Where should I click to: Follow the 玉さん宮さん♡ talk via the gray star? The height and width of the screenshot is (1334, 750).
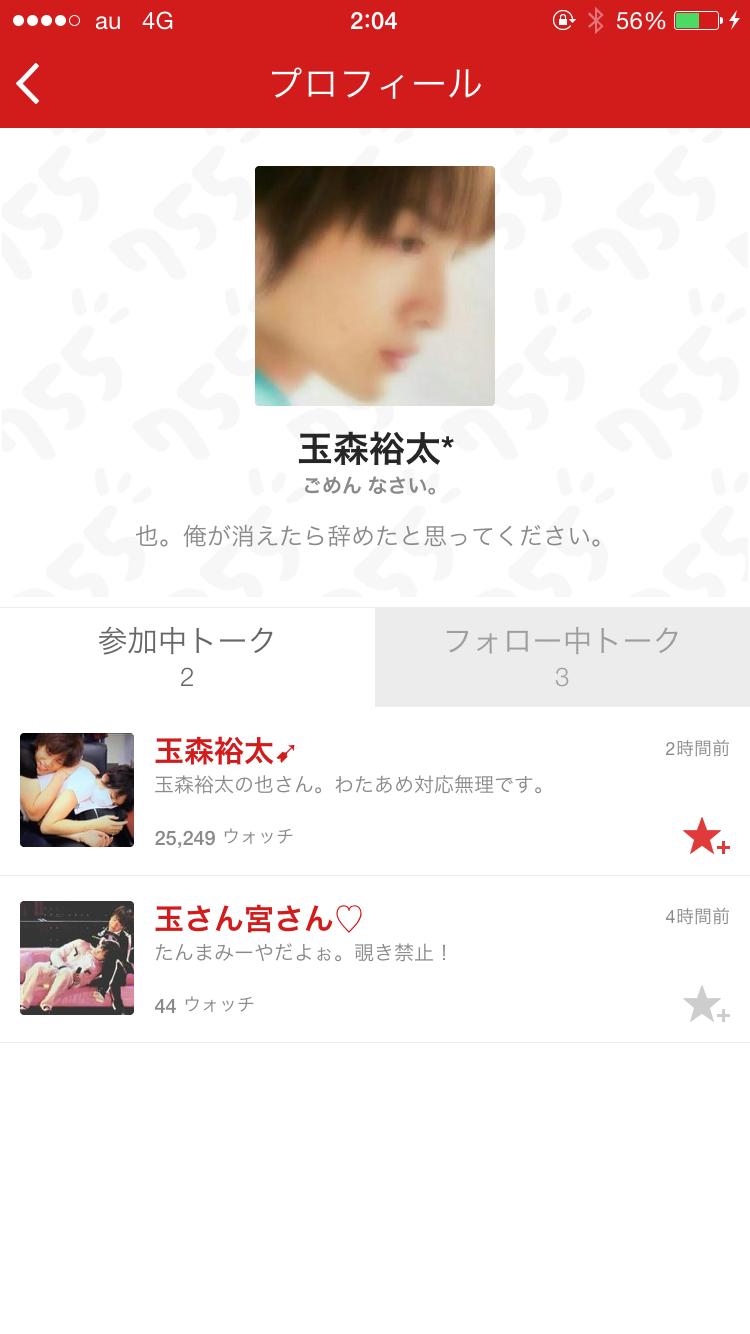(703, 1004)
